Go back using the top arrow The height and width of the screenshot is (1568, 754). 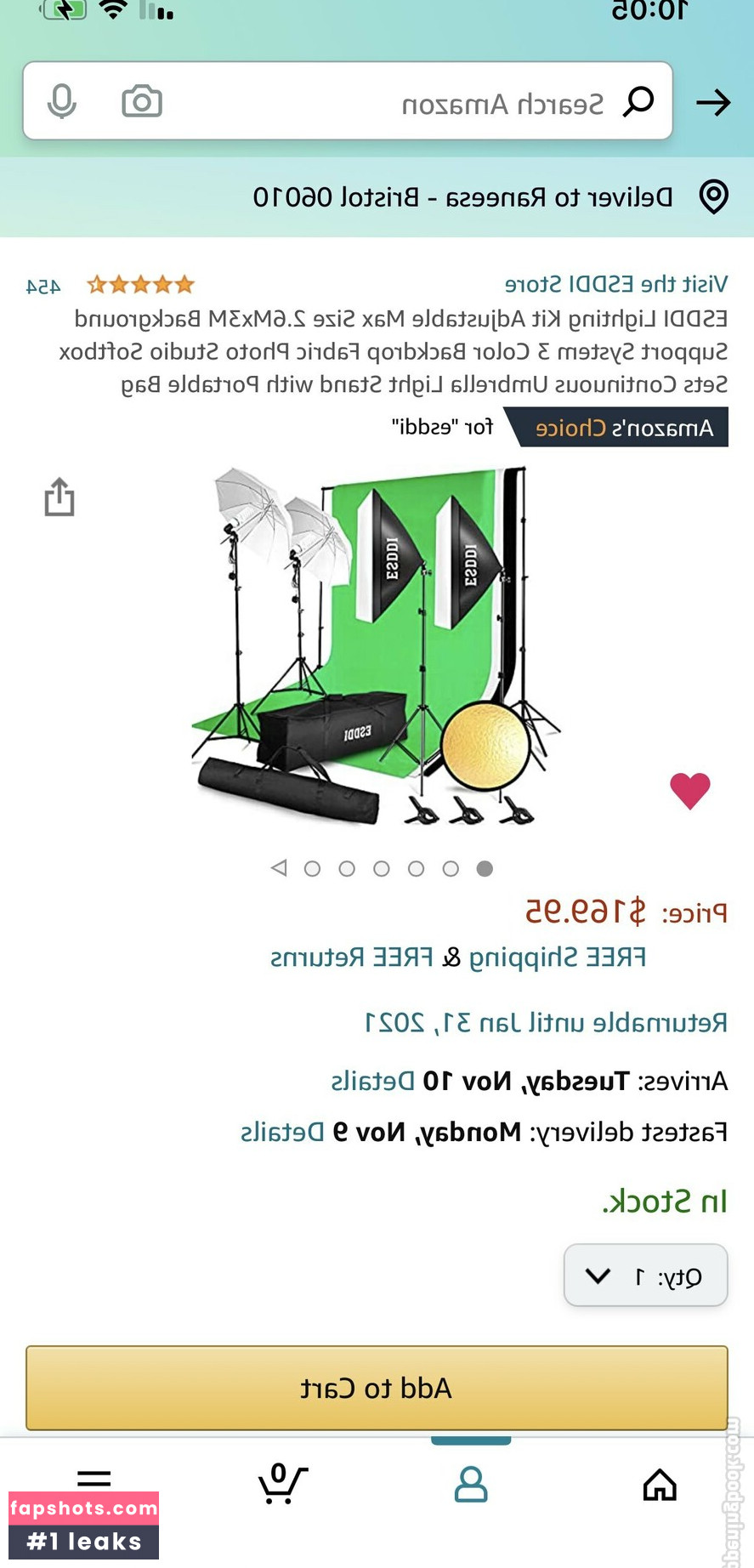pyautogui.click(x=713, y=103)
